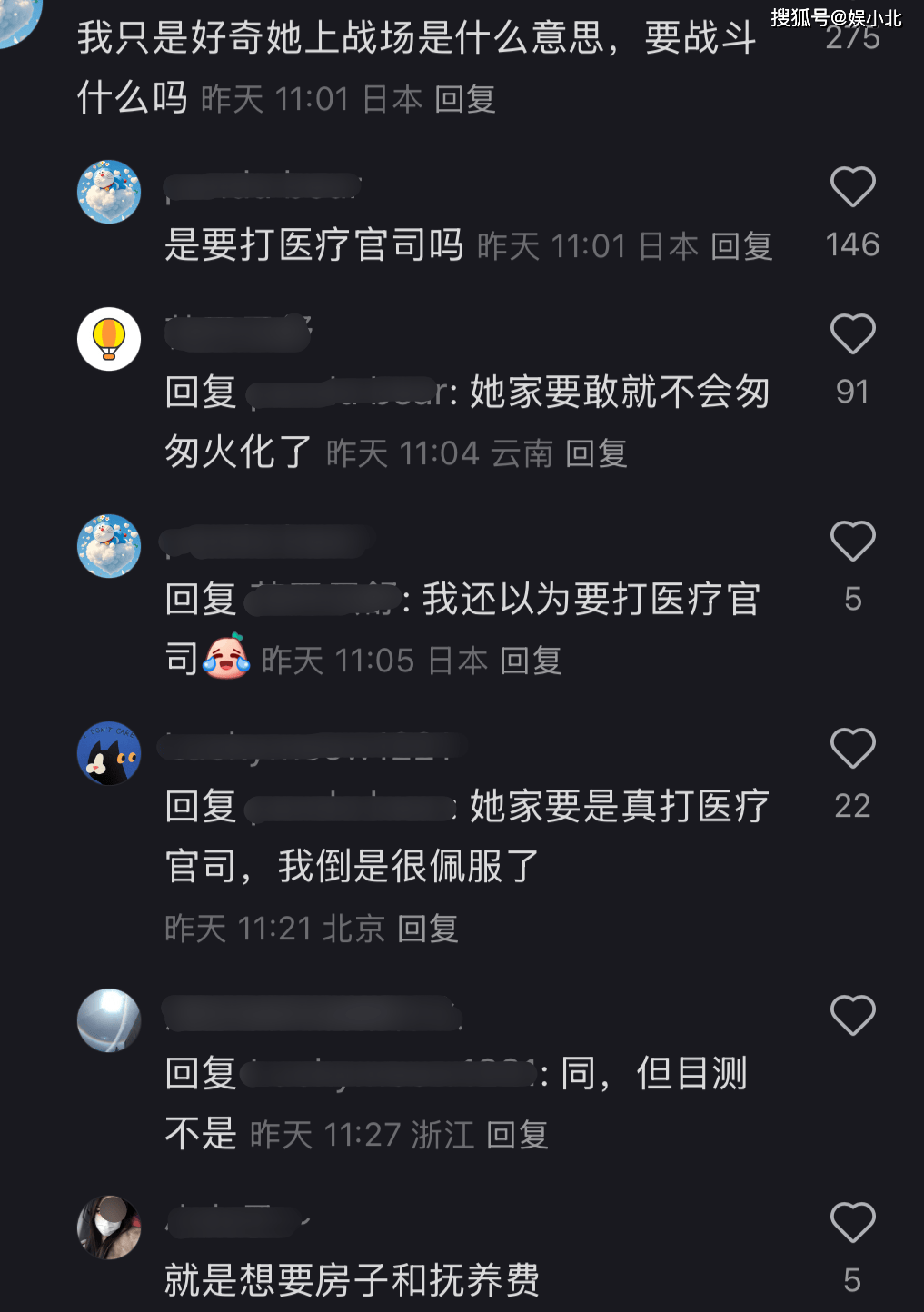Like the comment "是要打医疗官司吗"
Viewport: 924px width, 1312px height.
[852, 187]
